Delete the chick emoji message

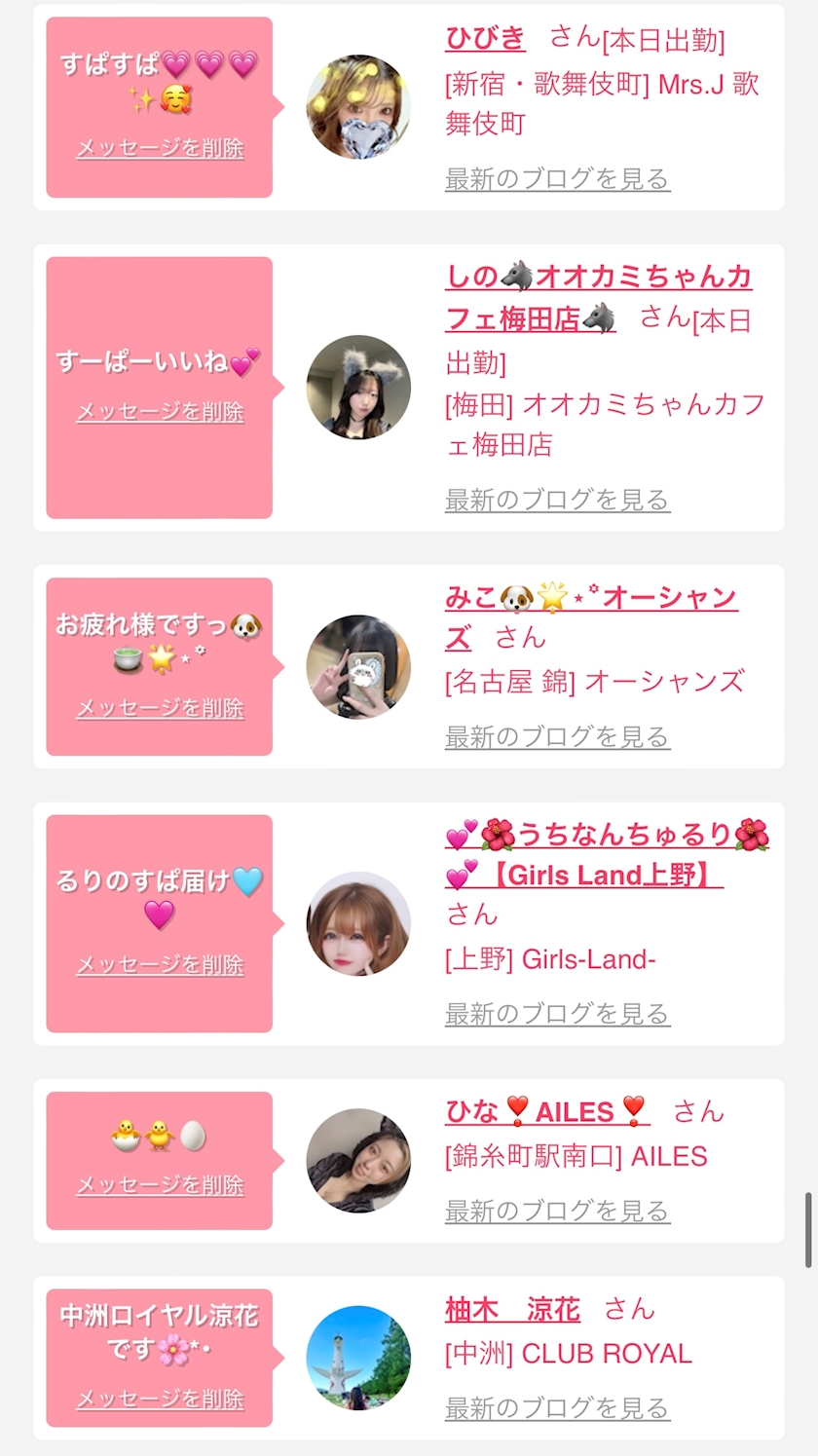tap(160, 1186)
